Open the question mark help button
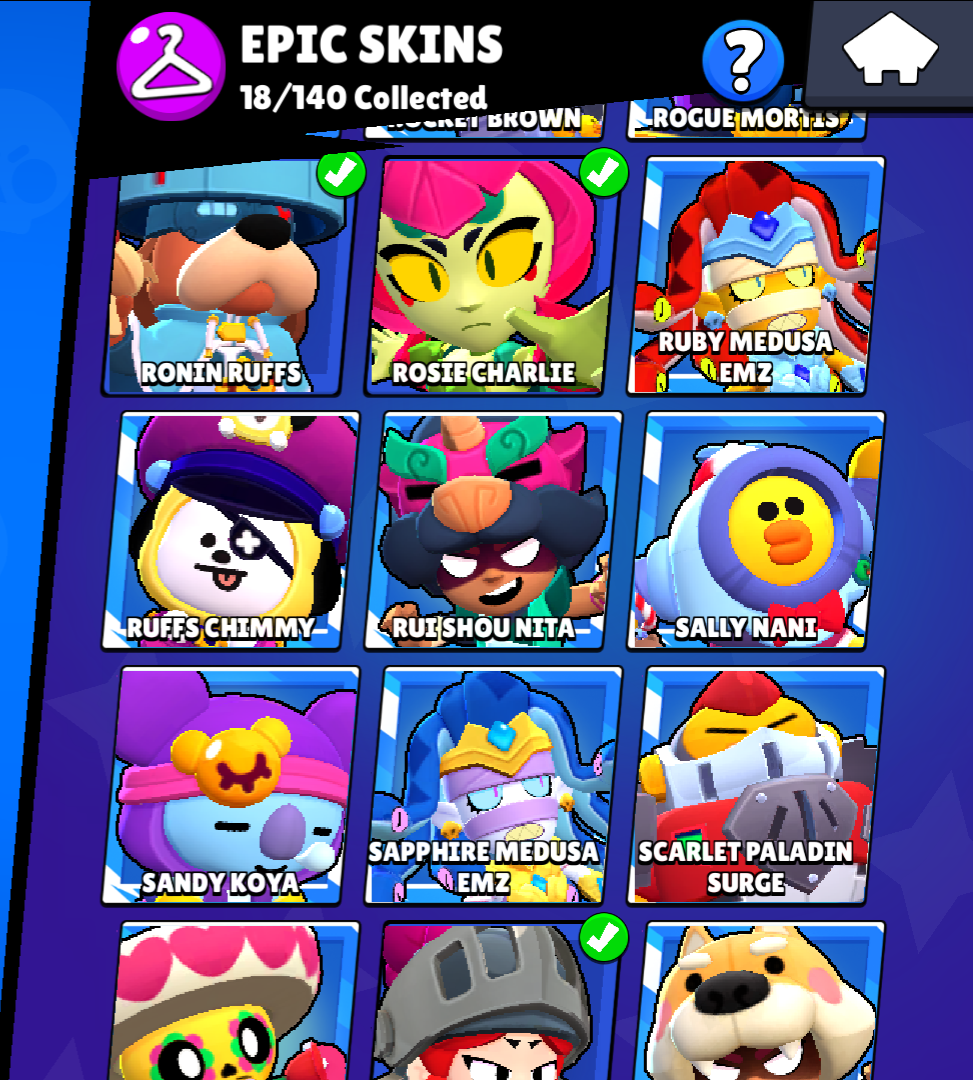 (x=743, y=60)
